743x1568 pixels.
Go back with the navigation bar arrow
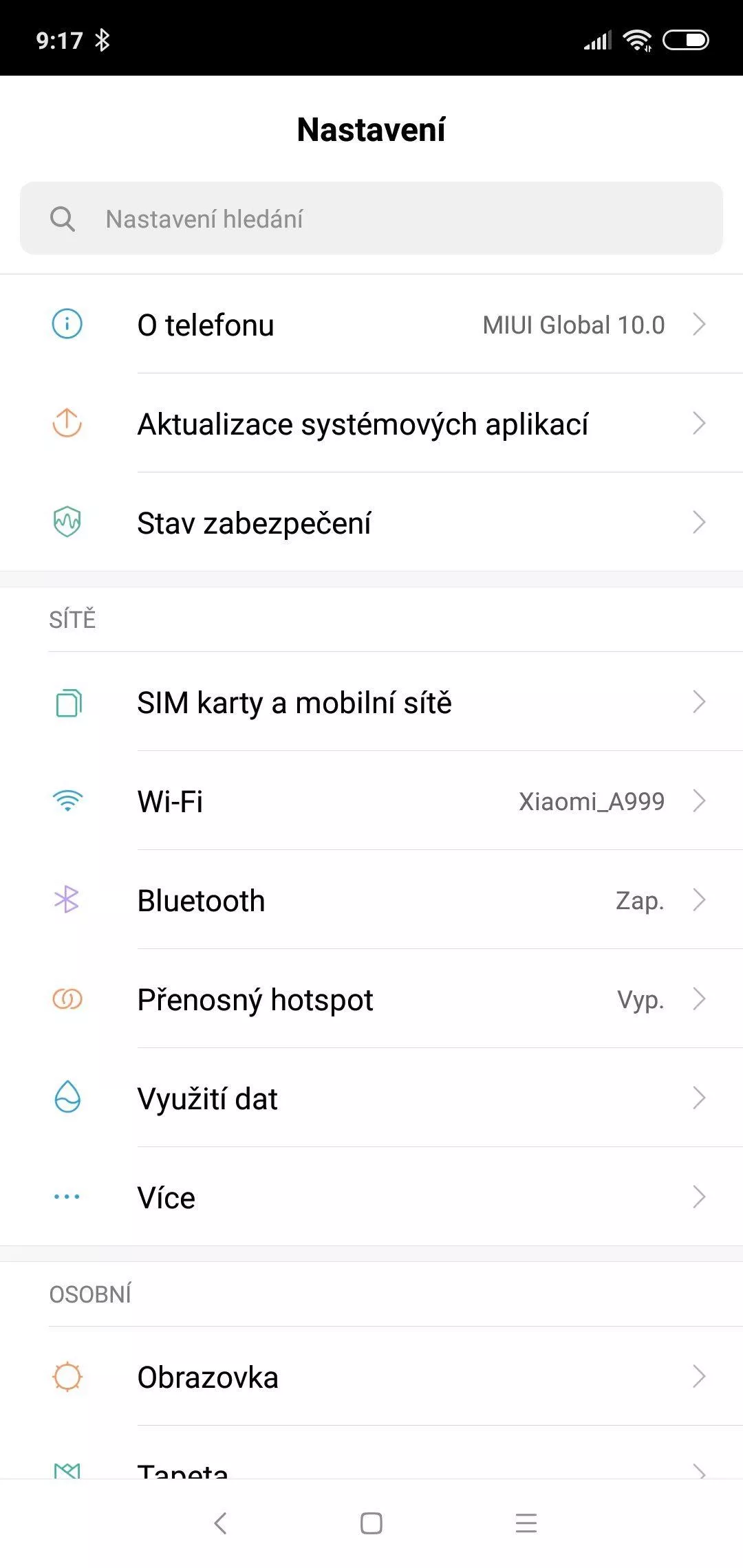click(x=220, y=1523)
